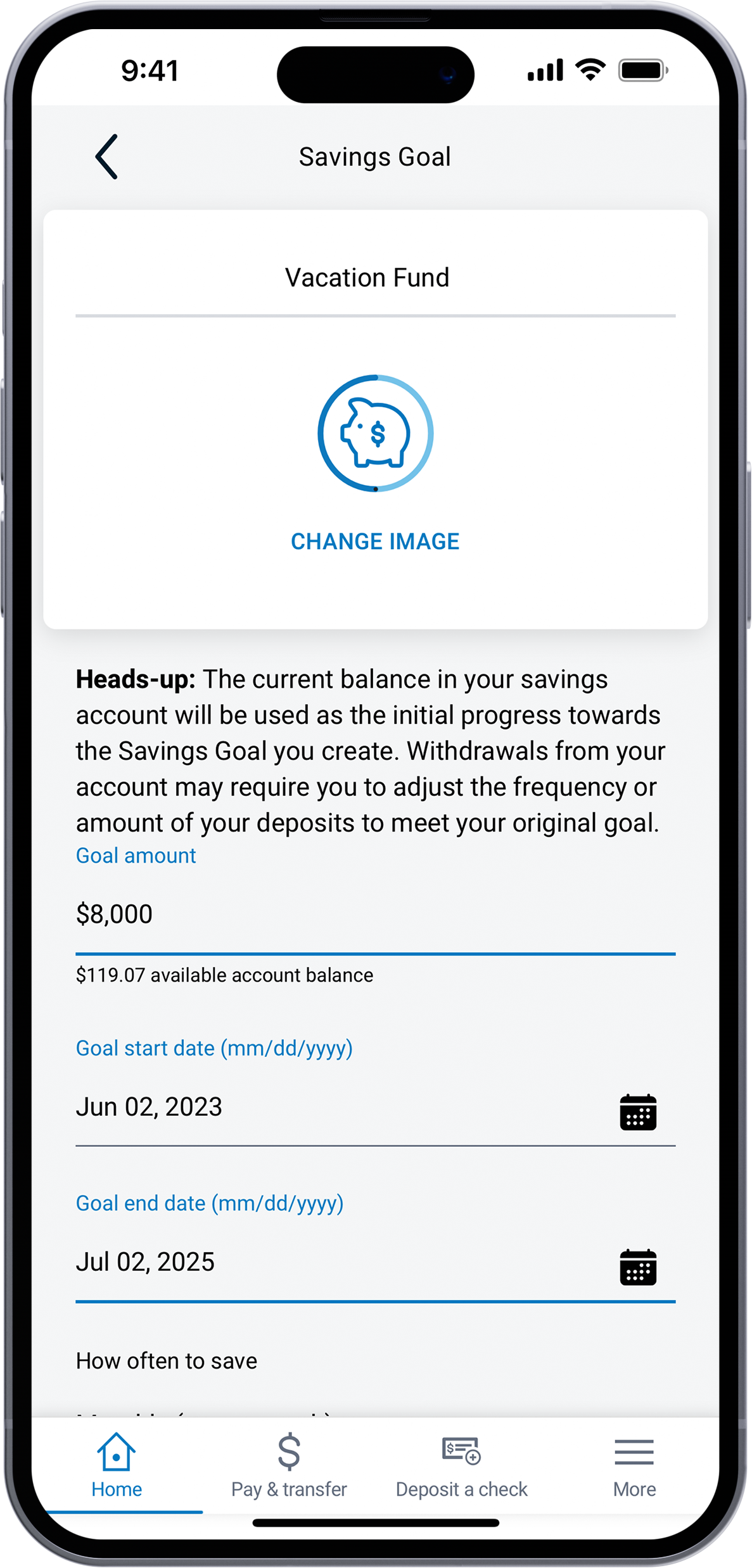Image resolution: width=752 pixels, height=1568 pixels.
Task: Edit the $8,000 goal amount field
Action: [x=374, y=914]
